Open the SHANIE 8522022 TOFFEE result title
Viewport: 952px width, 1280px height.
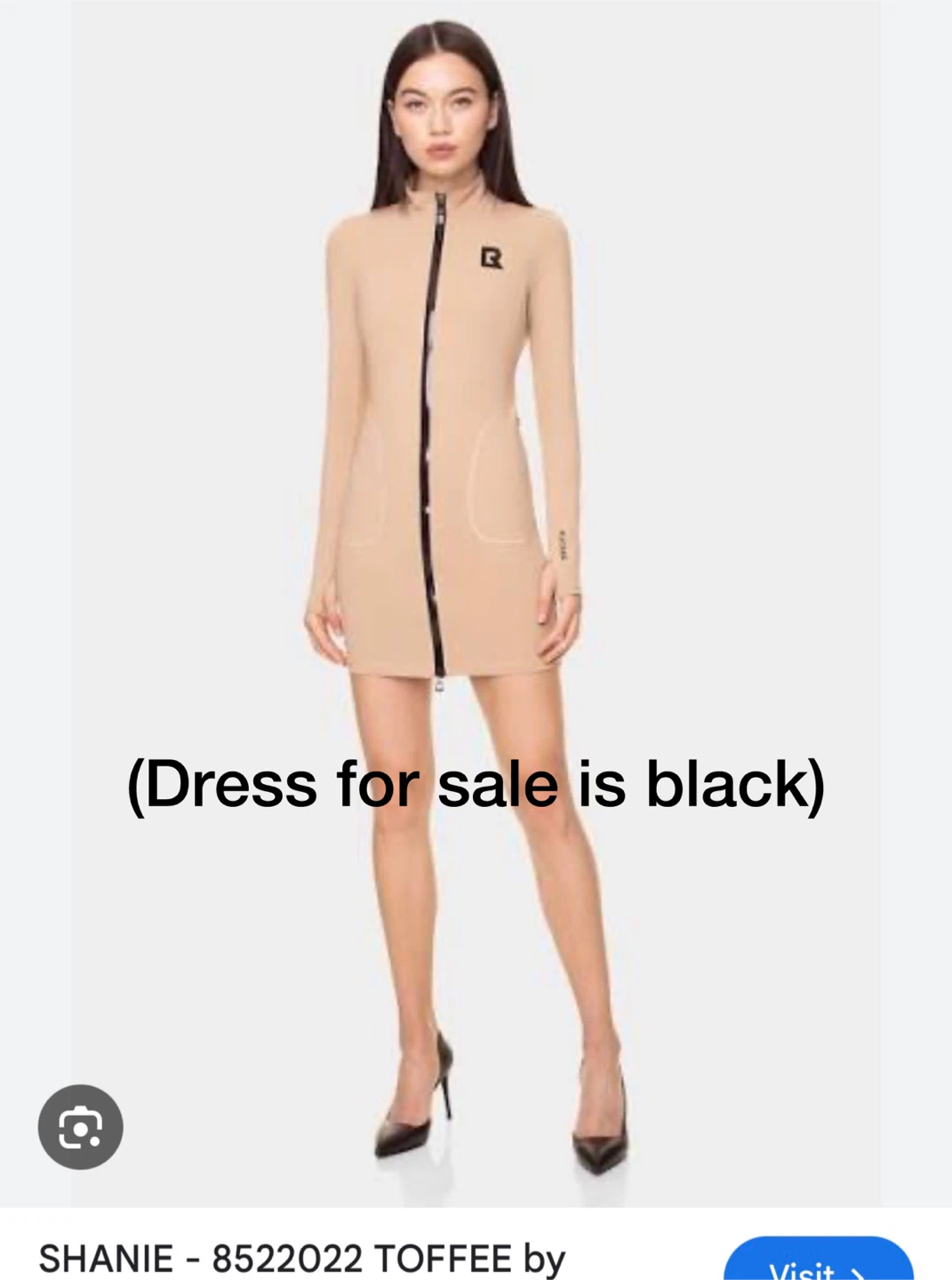tap(302, 1260)
